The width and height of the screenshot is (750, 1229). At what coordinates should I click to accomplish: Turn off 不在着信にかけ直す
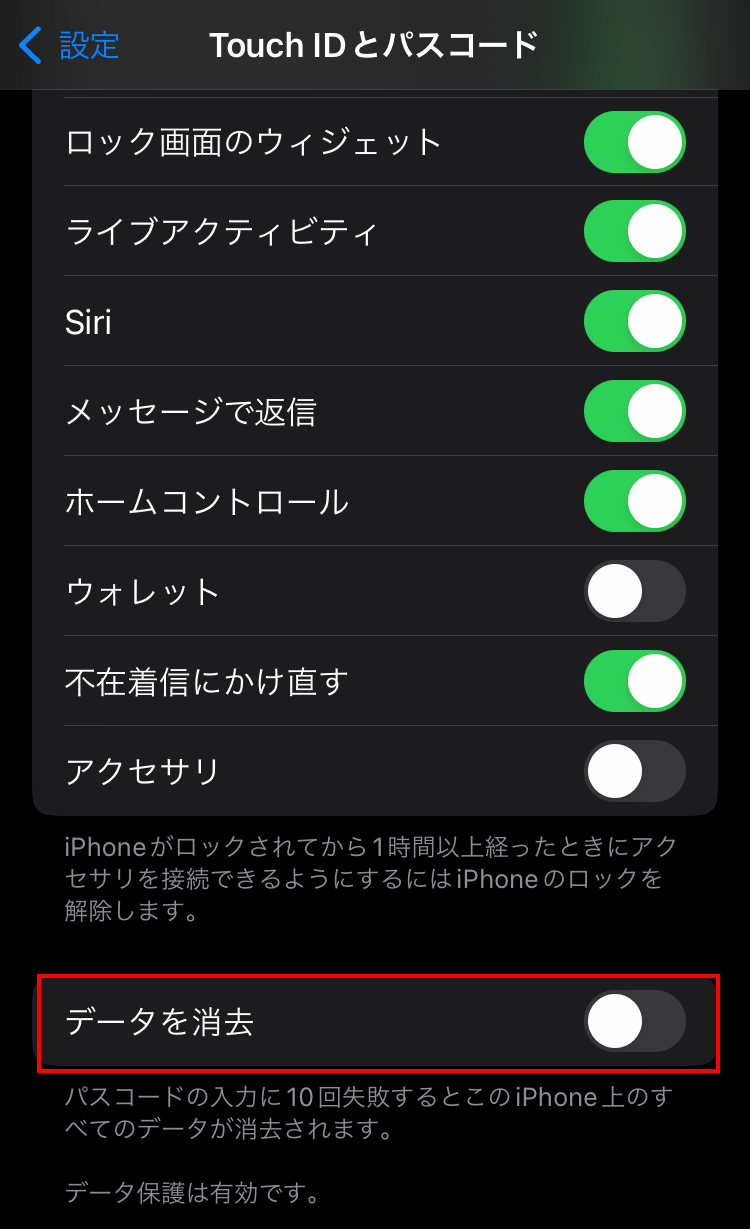point(635,681)
